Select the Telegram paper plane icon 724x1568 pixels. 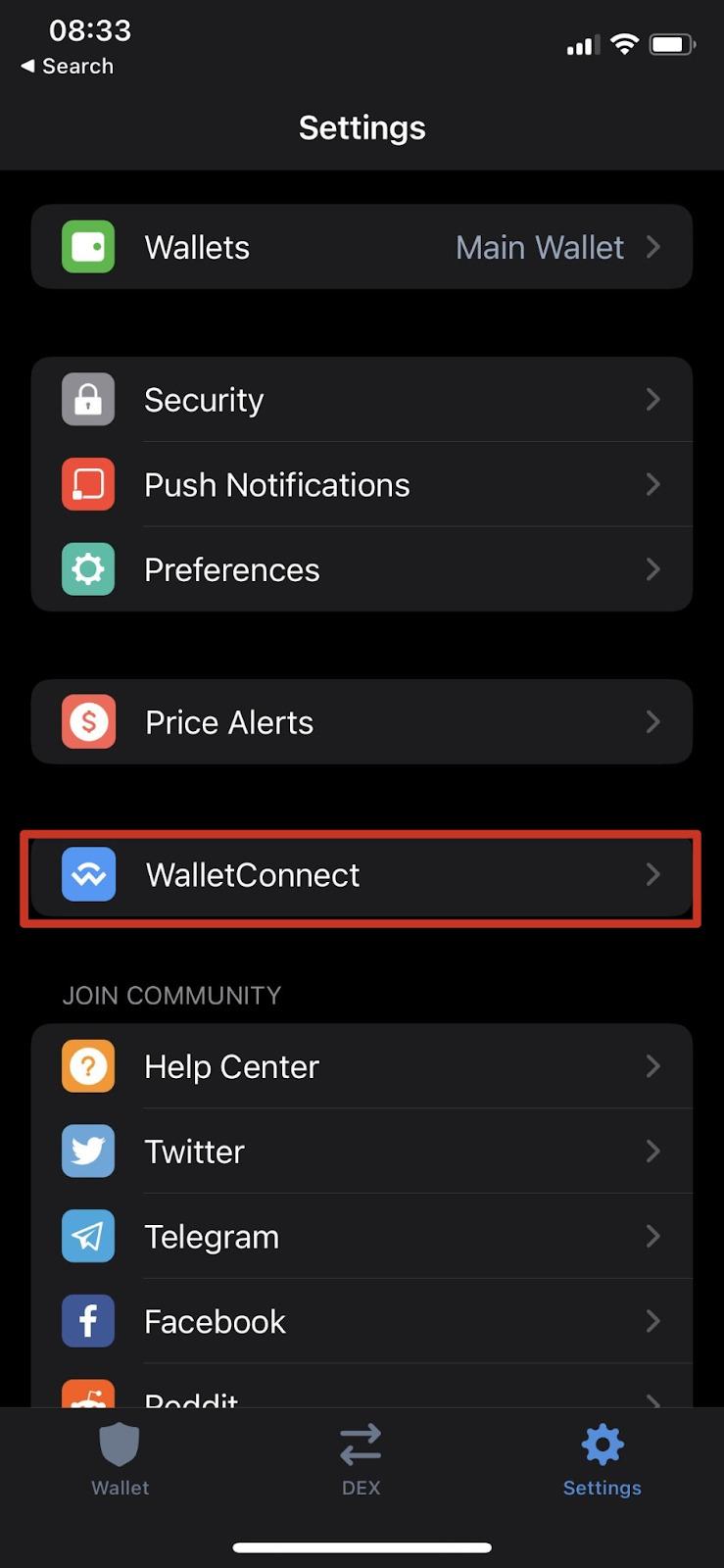pos(88,1236)
